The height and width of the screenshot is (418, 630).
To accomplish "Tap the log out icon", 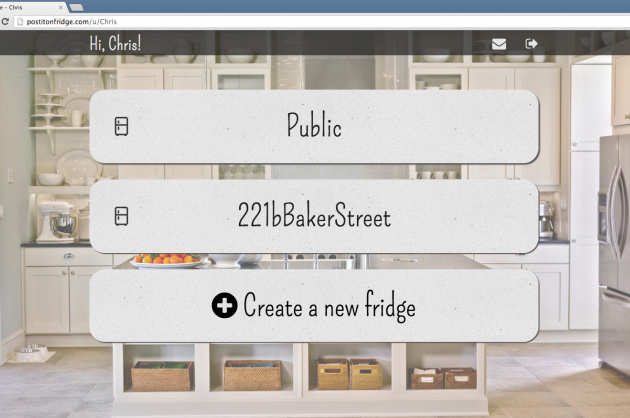I will [x=532, y=44].
